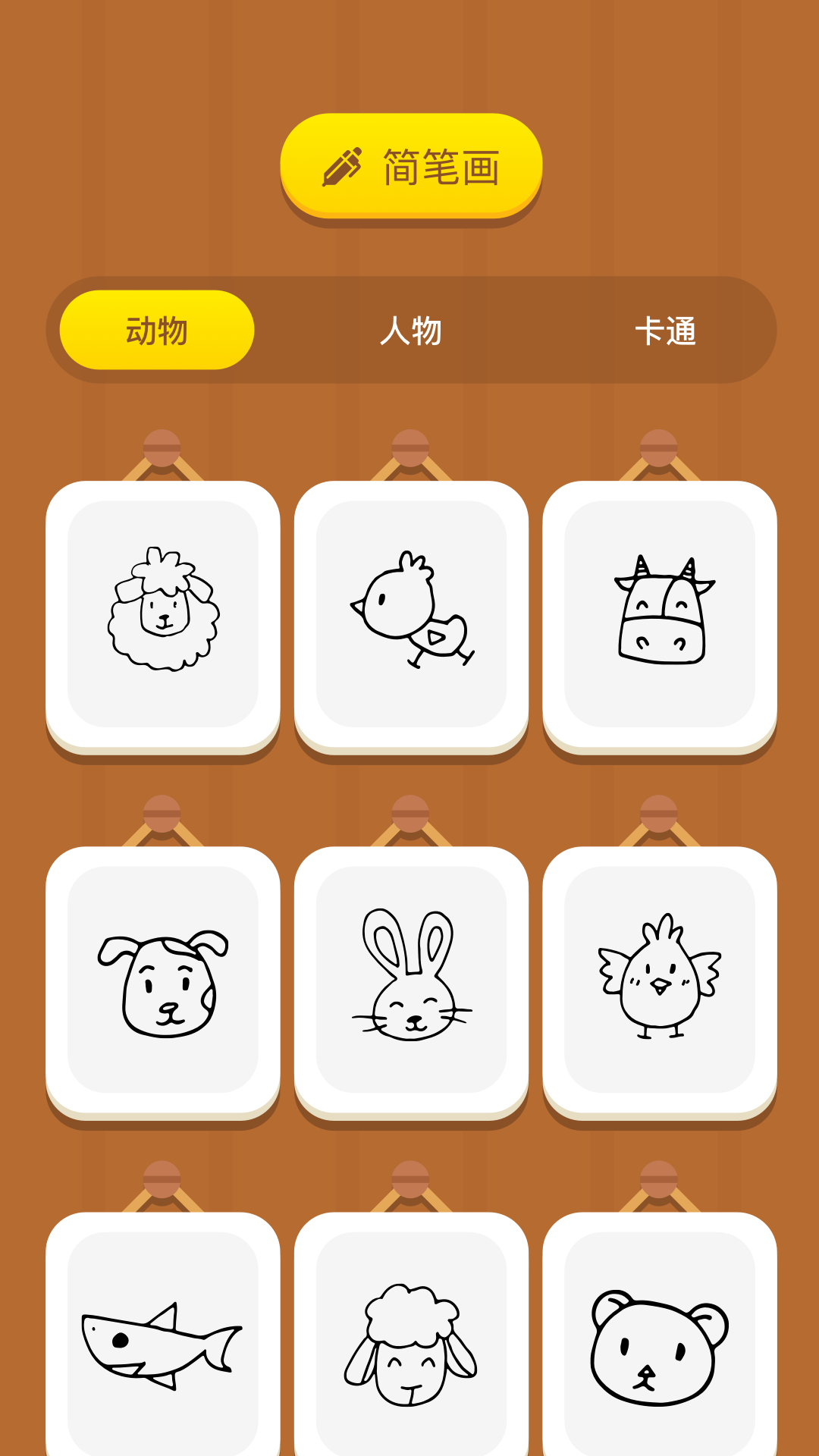
Task: Open the puppy face drawing card
Action: (x=163, y=979)
